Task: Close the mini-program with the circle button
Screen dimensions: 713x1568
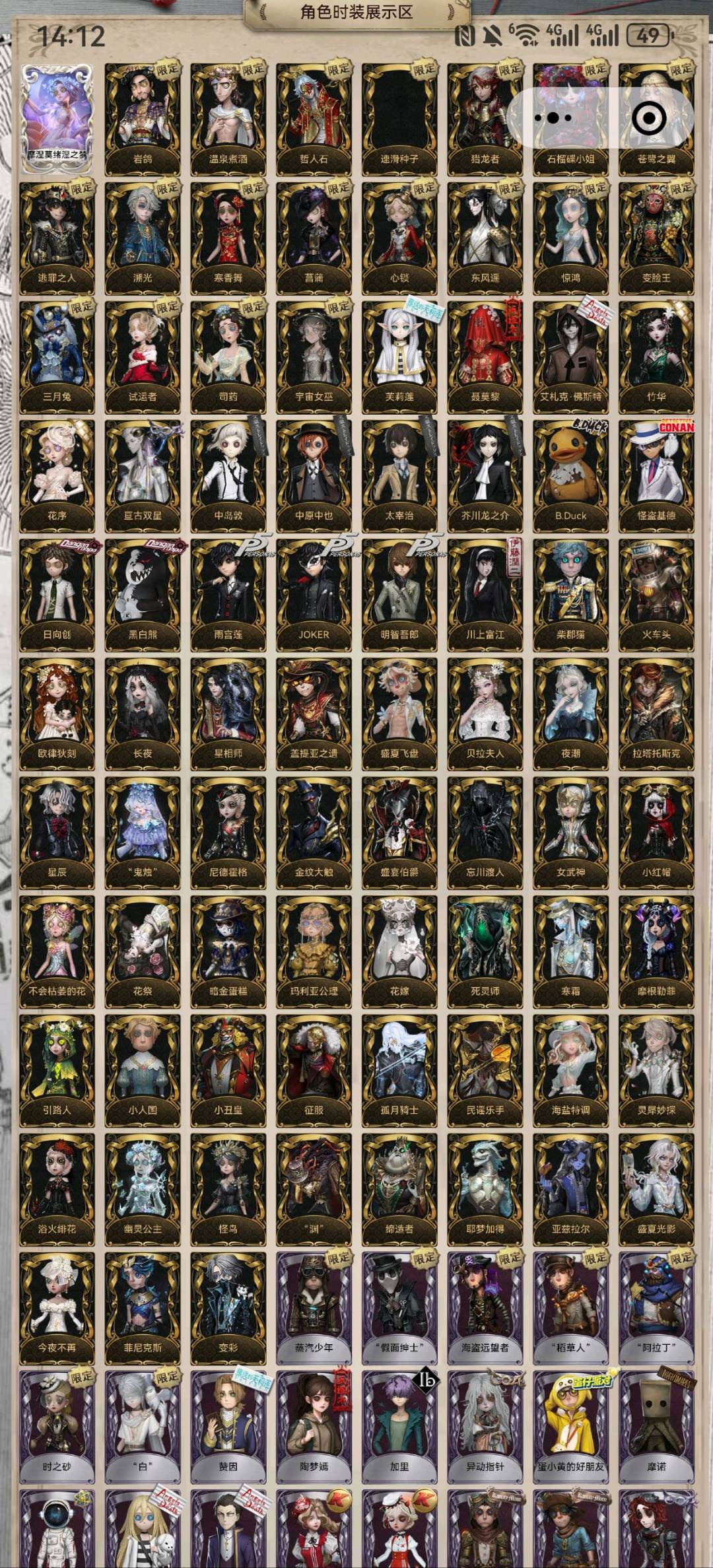Action: click(649, 118)
